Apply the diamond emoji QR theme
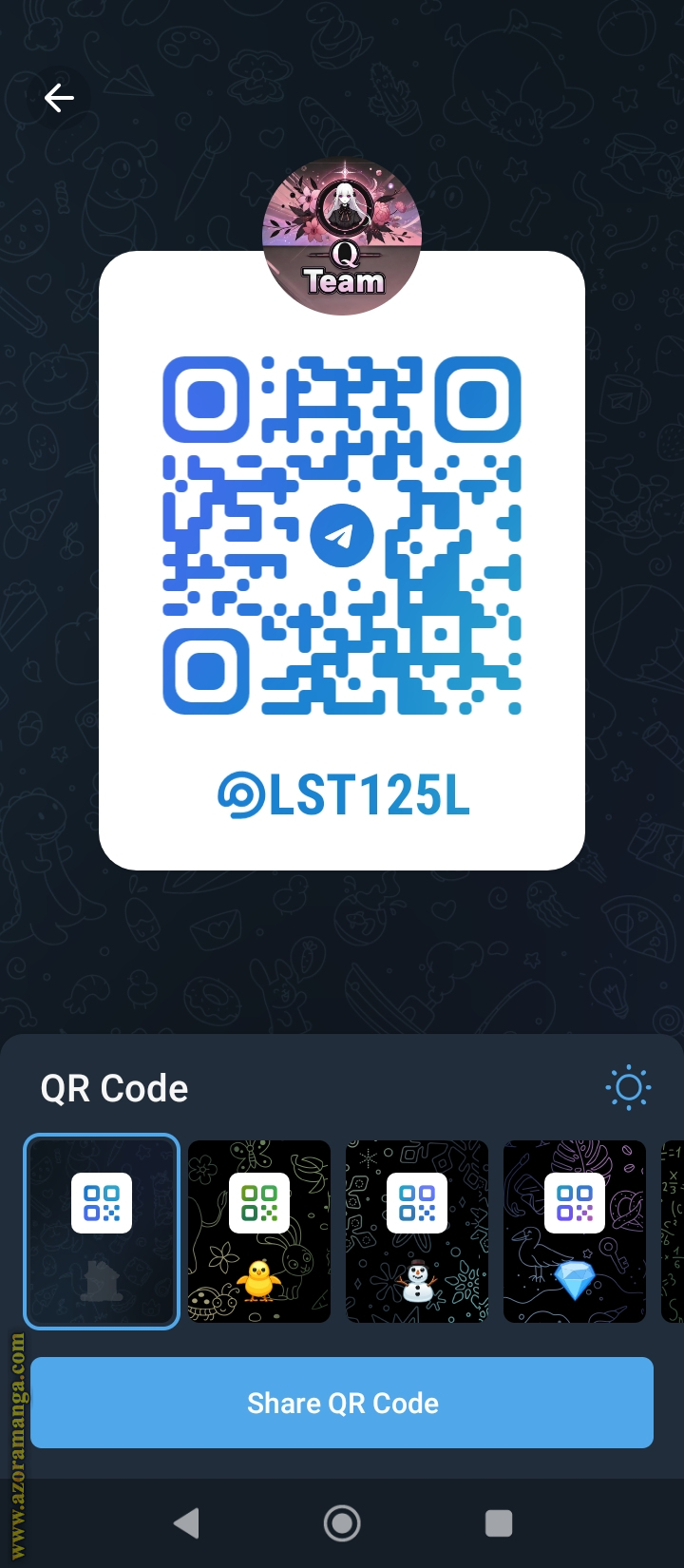684x1568 pixels. [574, 1231]
